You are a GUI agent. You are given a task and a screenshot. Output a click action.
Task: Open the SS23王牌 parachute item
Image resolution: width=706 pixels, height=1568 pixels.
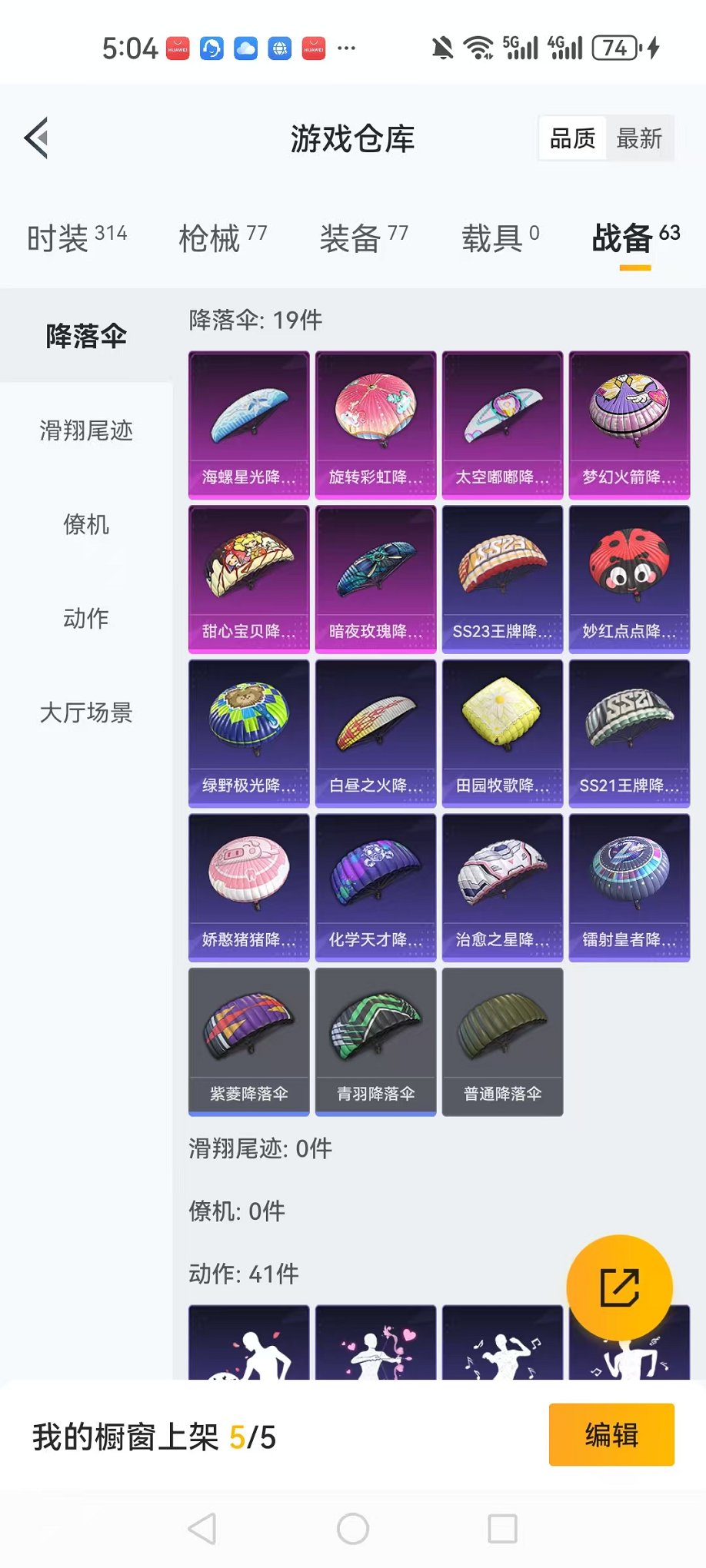[x=502, y=579]
